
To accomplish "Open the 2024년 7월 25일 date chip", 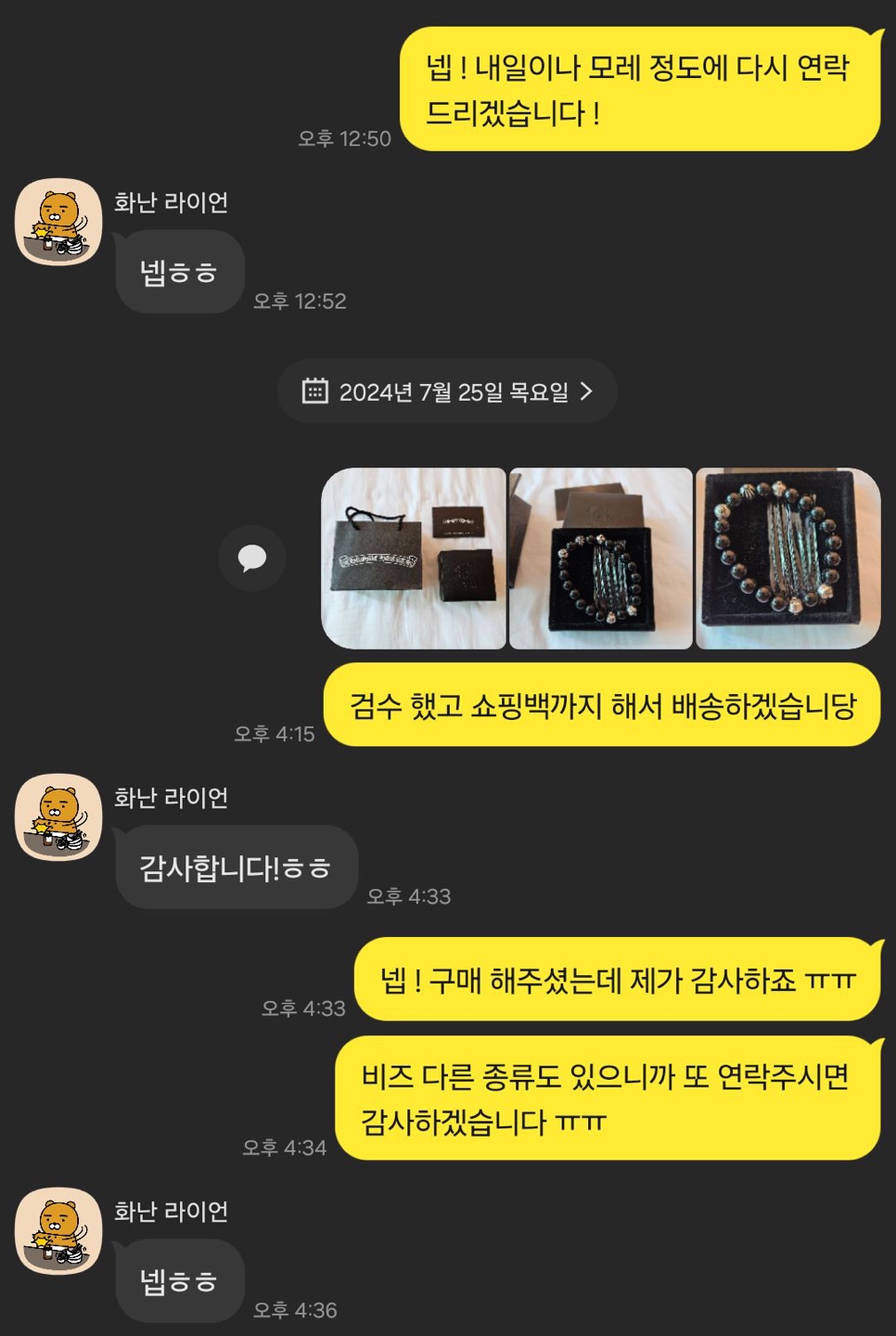I will coord(447,392).
